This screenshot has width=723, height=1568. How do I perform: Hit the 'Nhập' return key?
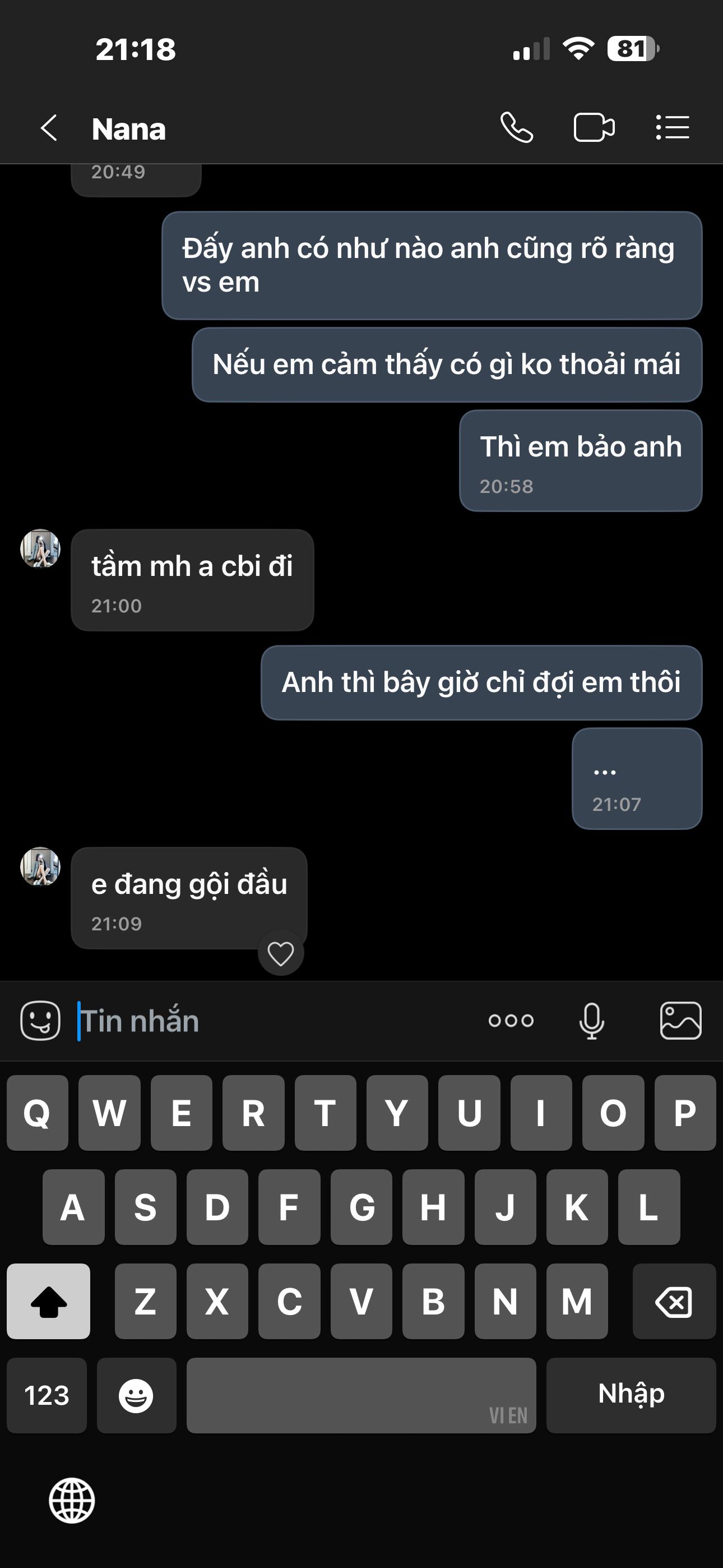pos(631,1395)
